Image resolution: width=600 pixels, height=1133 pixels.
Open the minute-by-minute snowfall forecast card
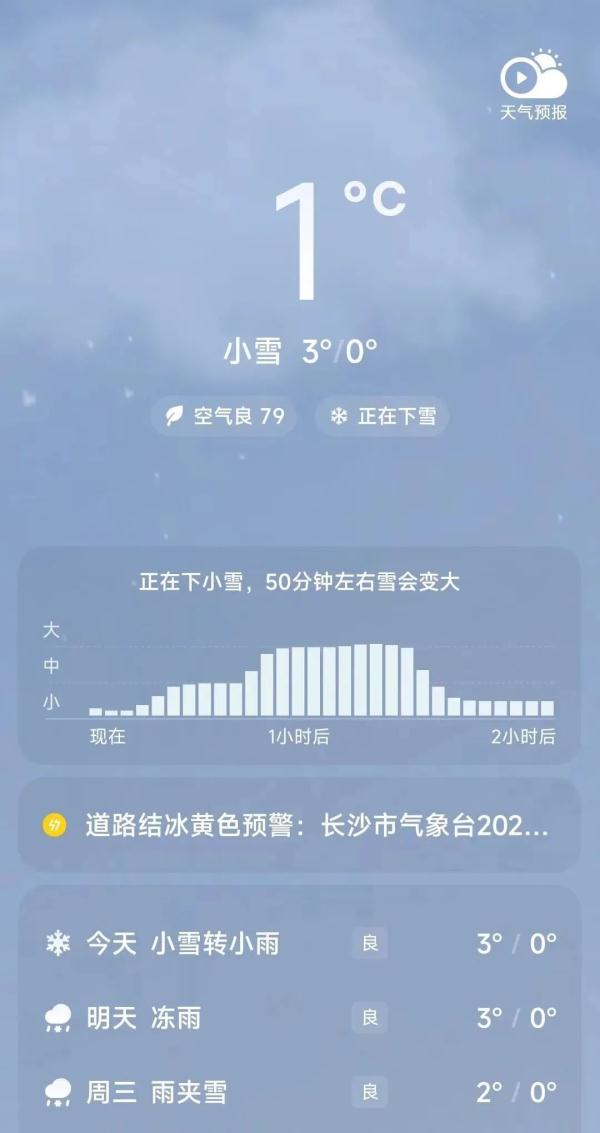(299, 656)
